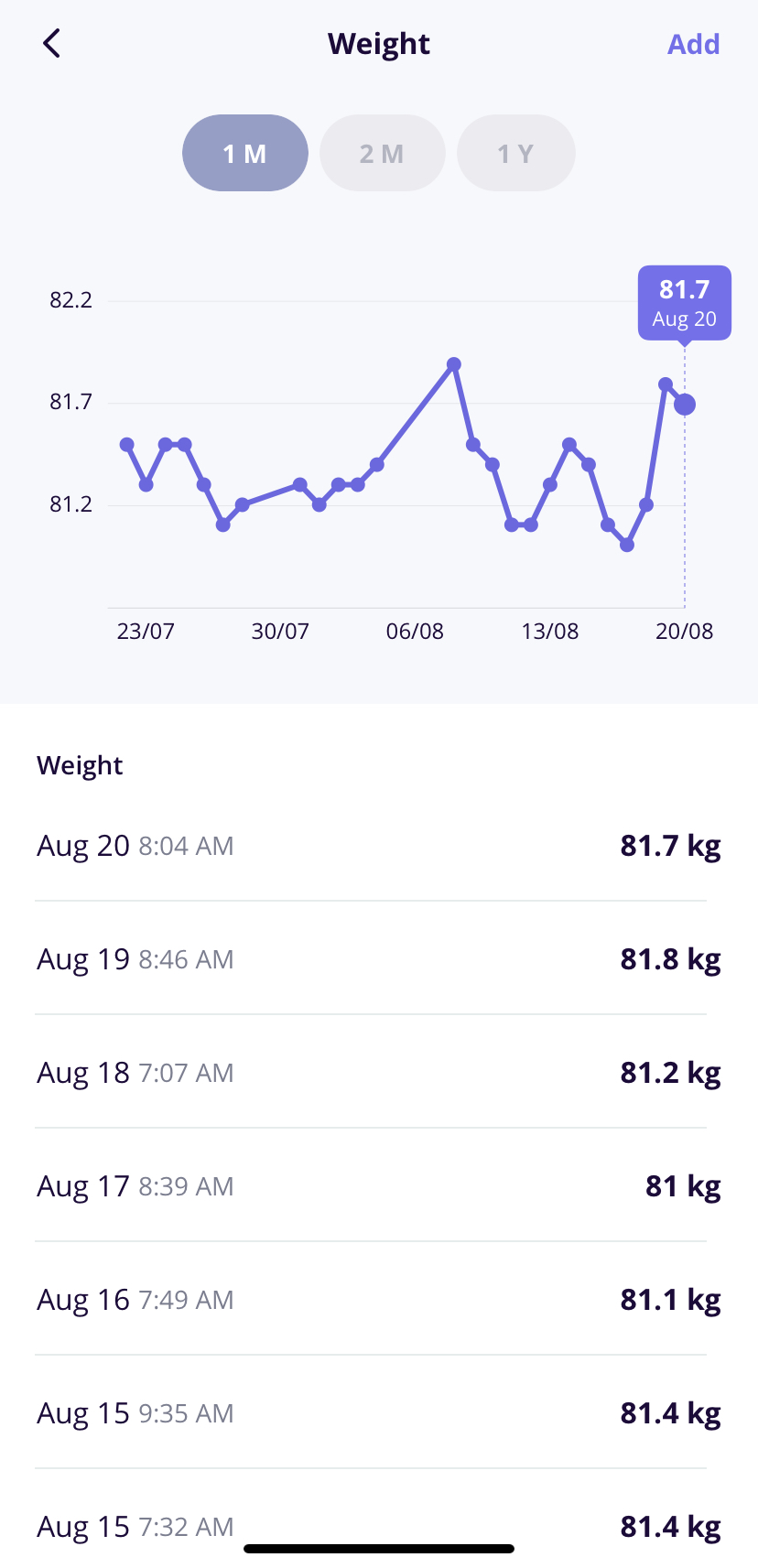Select the 1 M time range
This screenshot has height=1568, width=758.
coord(244,153)
